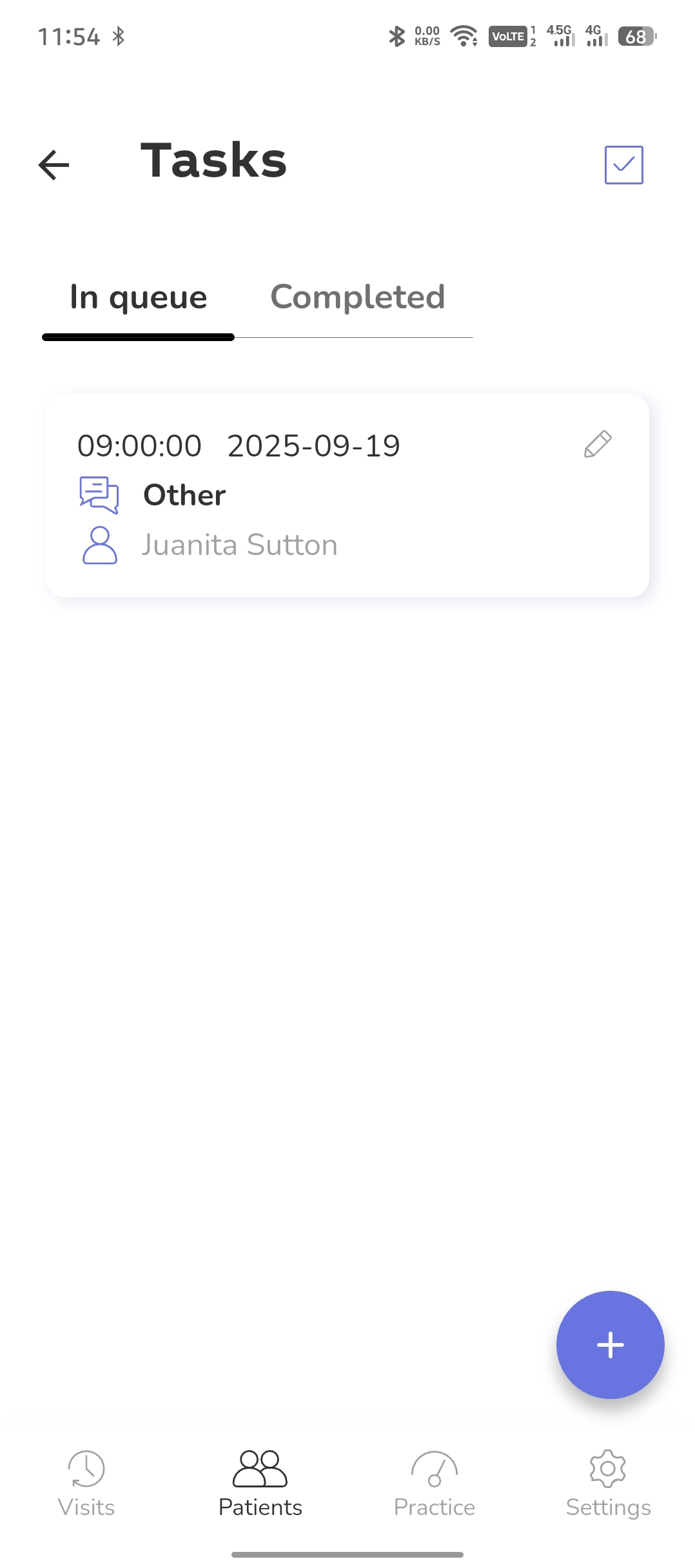Switch to the Completed tab
This screenshot has height=1568, width=695.
(x=357, y=297)
